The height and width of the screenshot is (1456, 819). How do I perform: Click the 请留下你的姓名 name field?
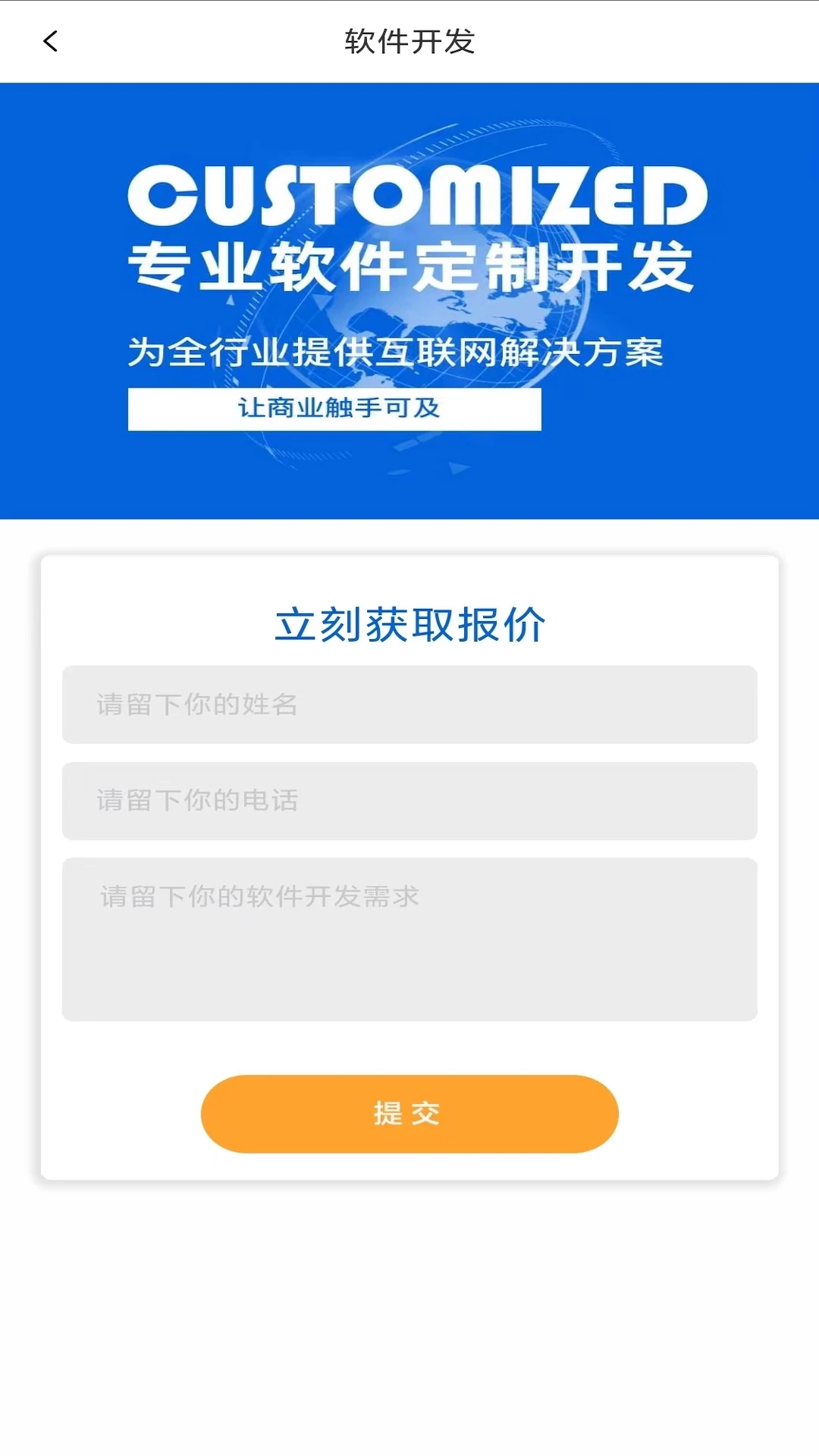(409, 705)
